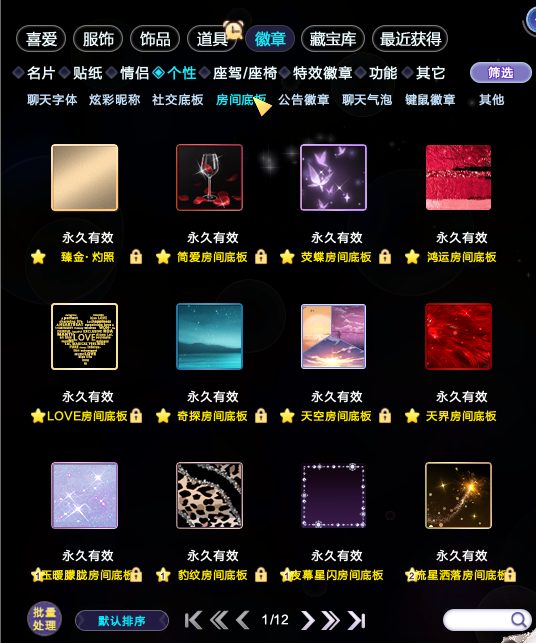The width and height of the screenshot is (536, 643).
Task: Open 批量处理 batch processing
Action: [44, 619]
